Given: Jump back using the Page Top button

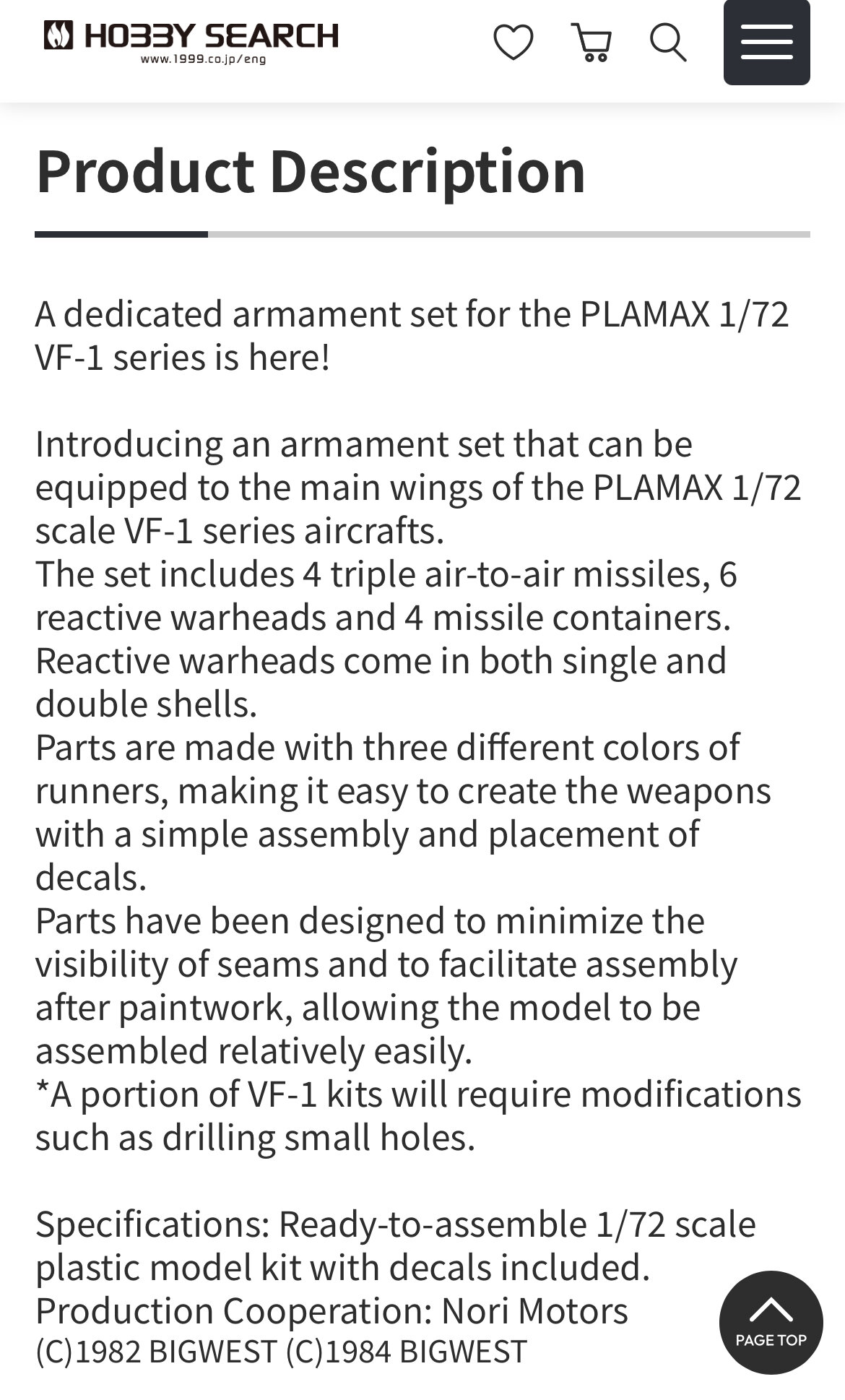Looking at the screenshot, I should click(771, 1322).
